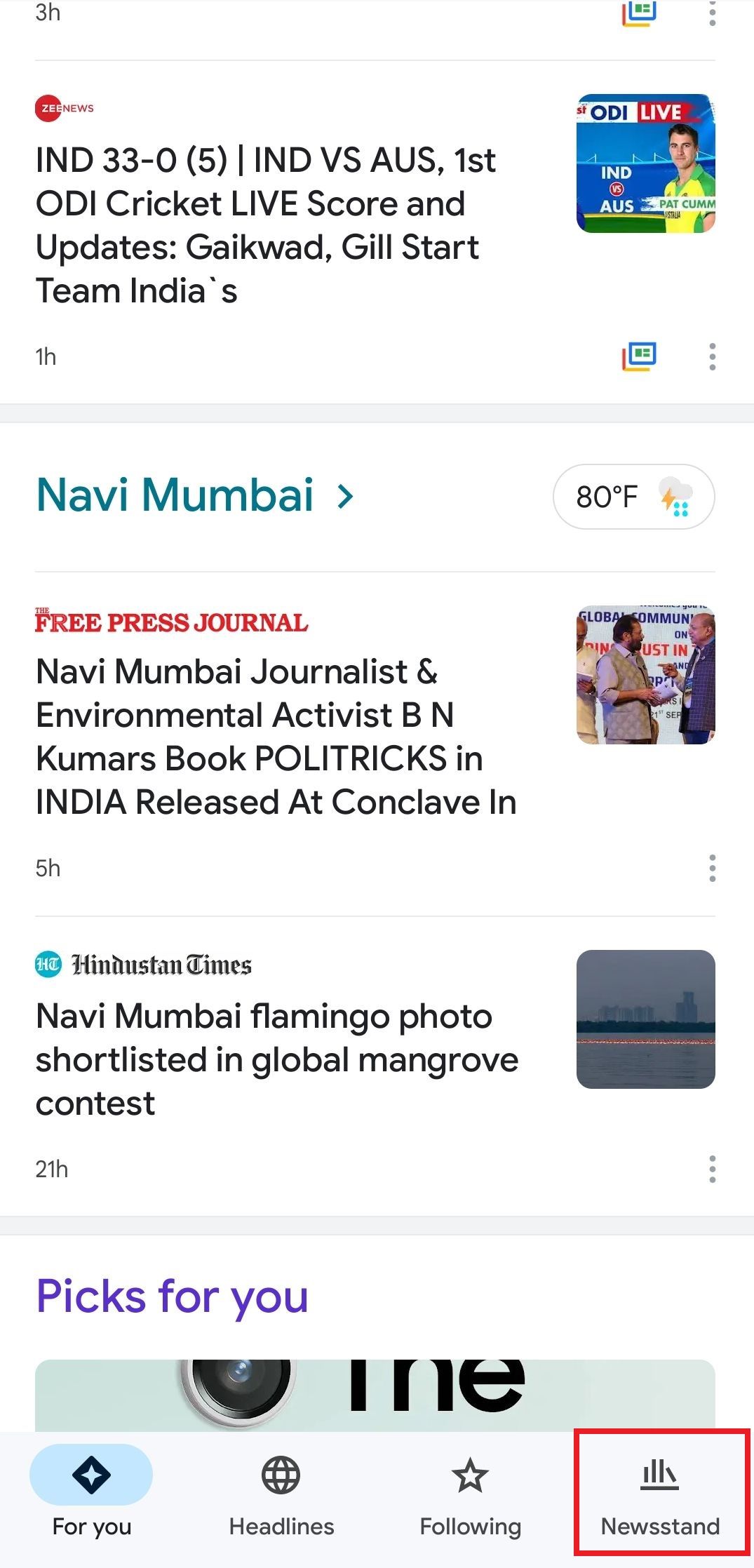Open options menu for the POLITRICKS book article
The height and width of the screenshot is (1568, 754).
pyautogui.click(x=711, y=868)
